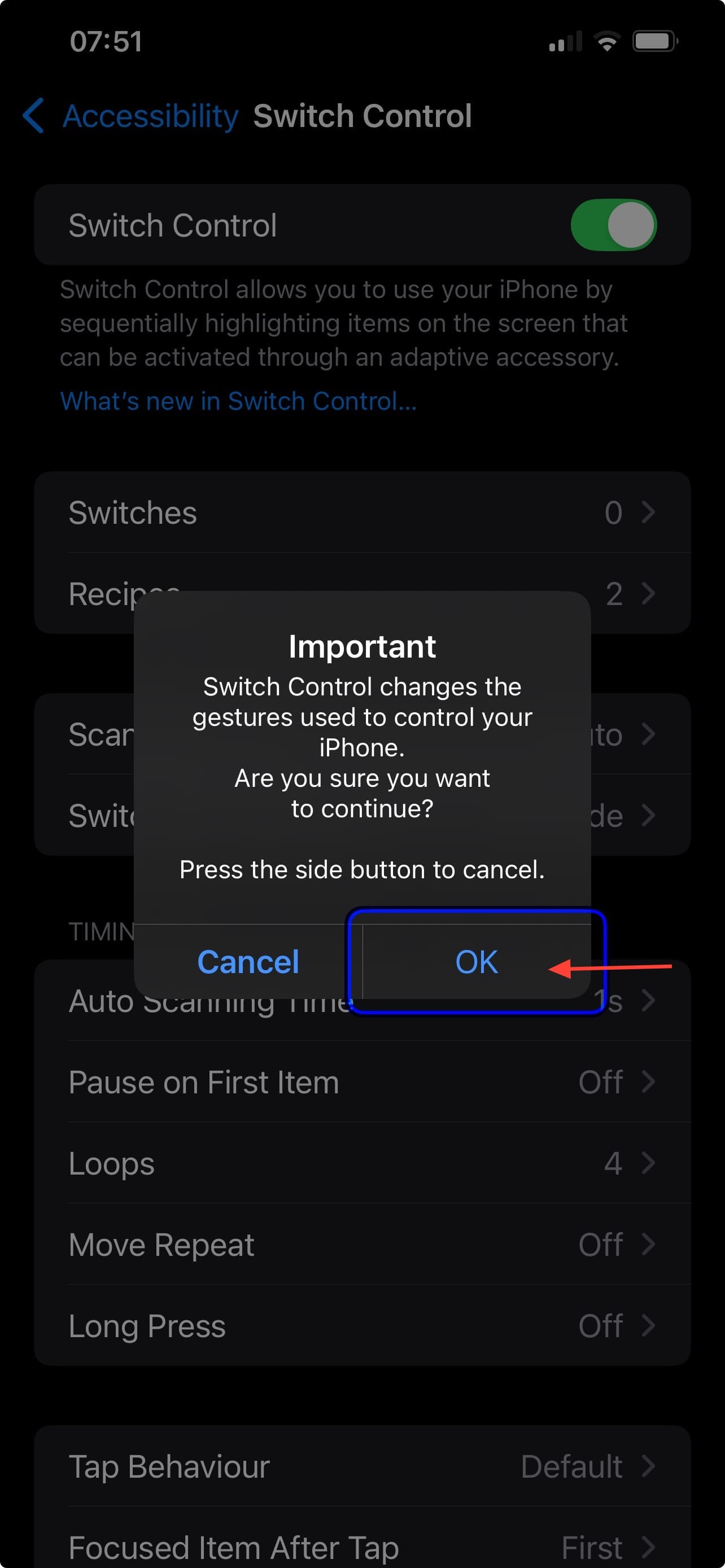This screenshot has height=1568, width=725.
Task: Open What's new in Switch Control link
Action: pyautogui.click(x=238, y=401)
